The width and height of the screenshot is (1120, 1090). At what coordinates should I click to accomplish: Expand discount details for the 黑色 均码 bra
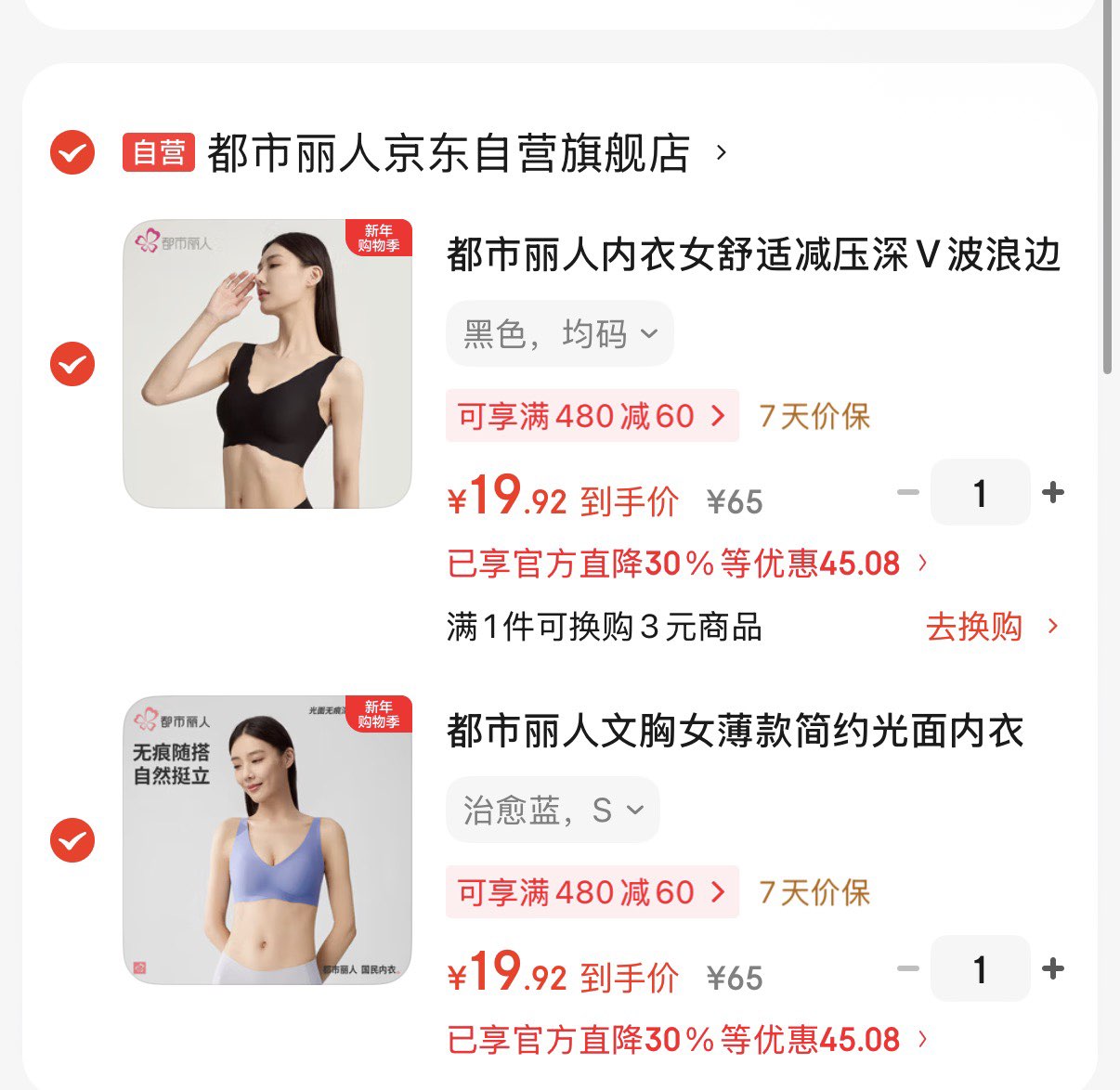(687, 564)
